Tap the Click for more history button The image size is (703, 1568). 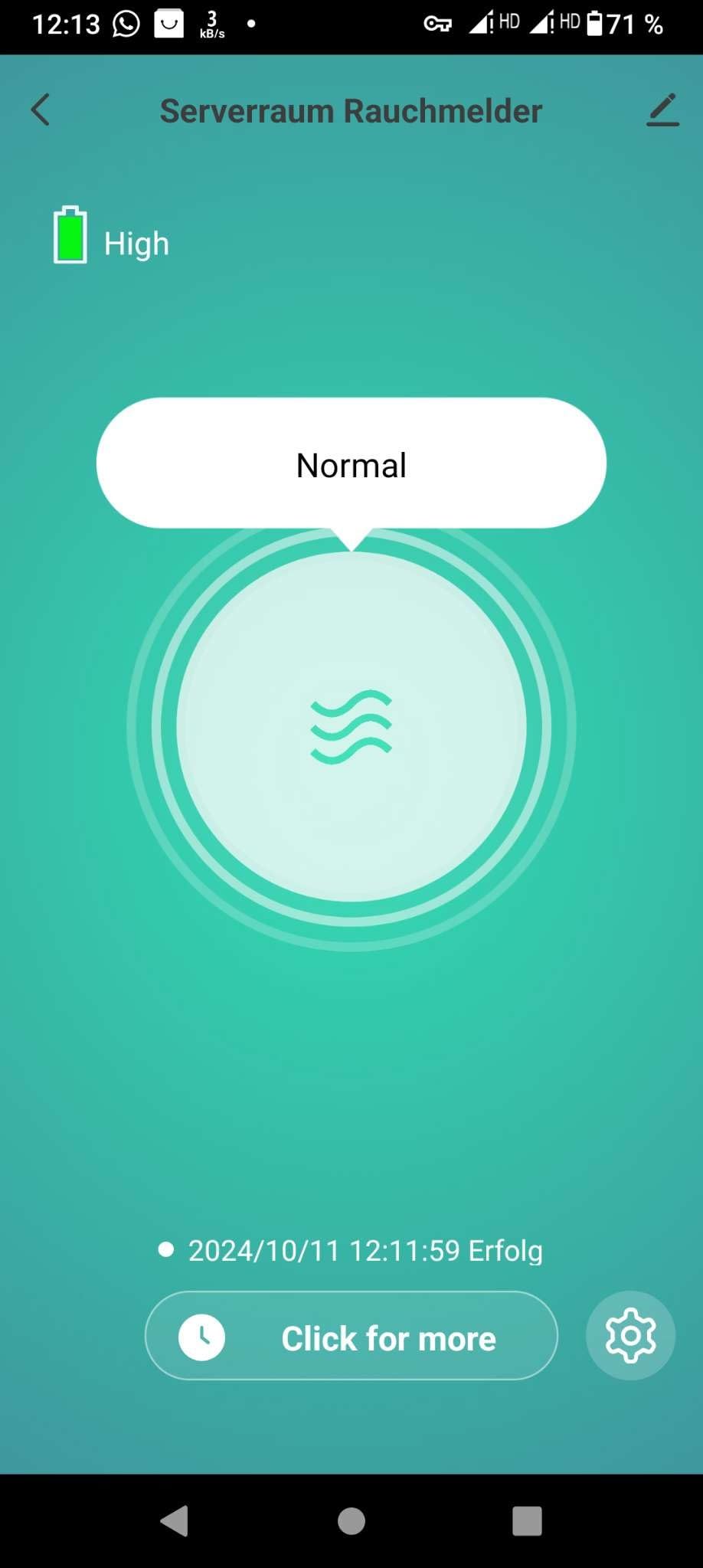(x=351, y=1336)
